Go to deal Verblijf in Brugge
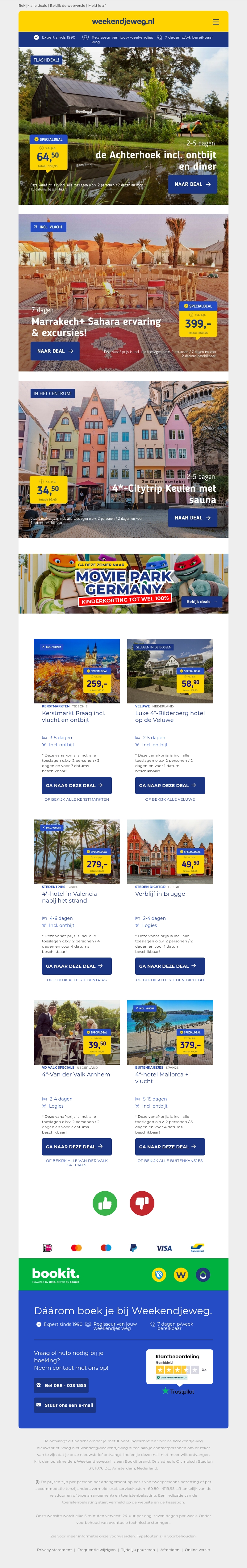 (170, 966)
